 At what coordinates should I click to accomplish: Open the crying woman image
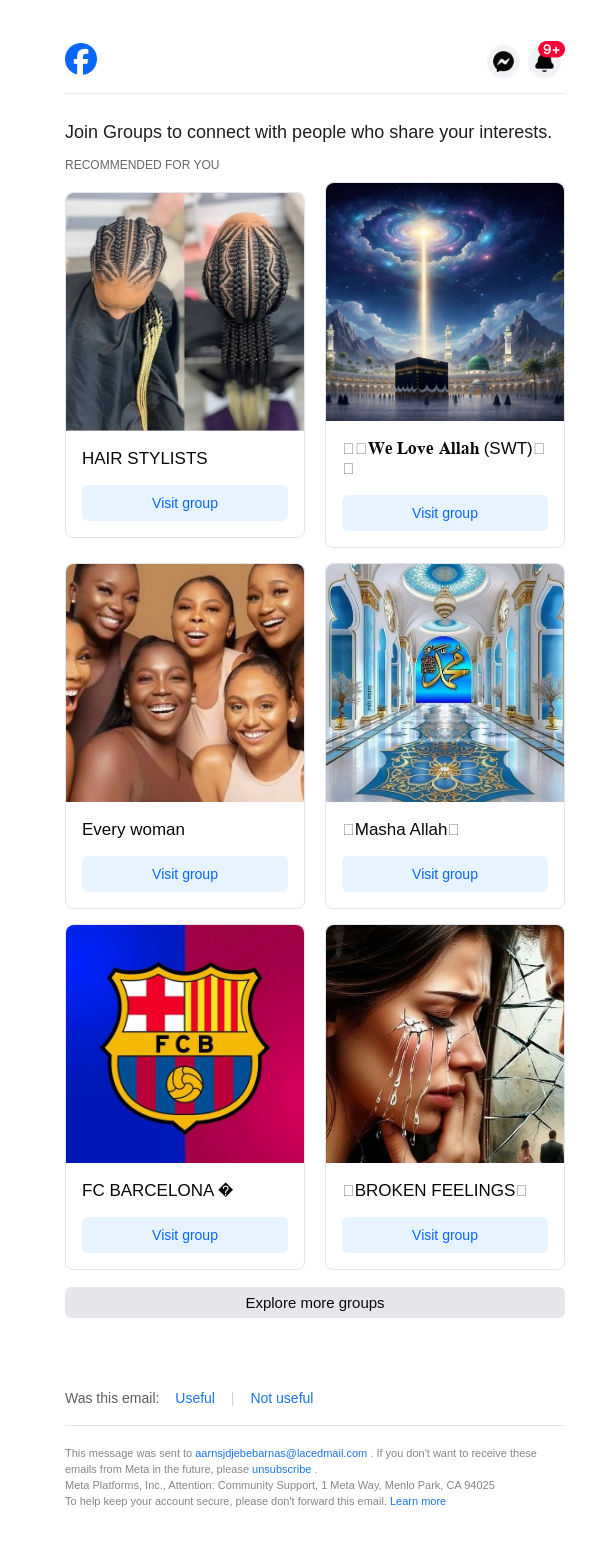coord(445,1044)
